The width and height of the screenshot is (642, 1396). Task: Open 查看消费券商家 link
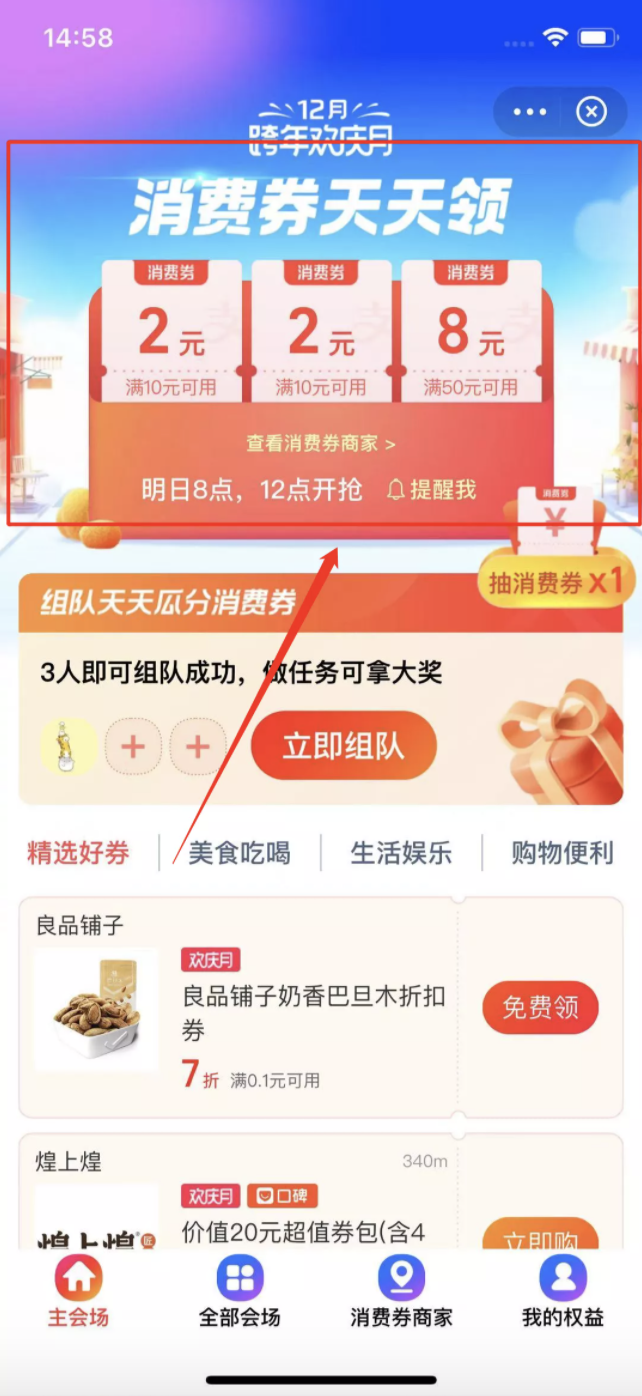click(x=321, y=443)
